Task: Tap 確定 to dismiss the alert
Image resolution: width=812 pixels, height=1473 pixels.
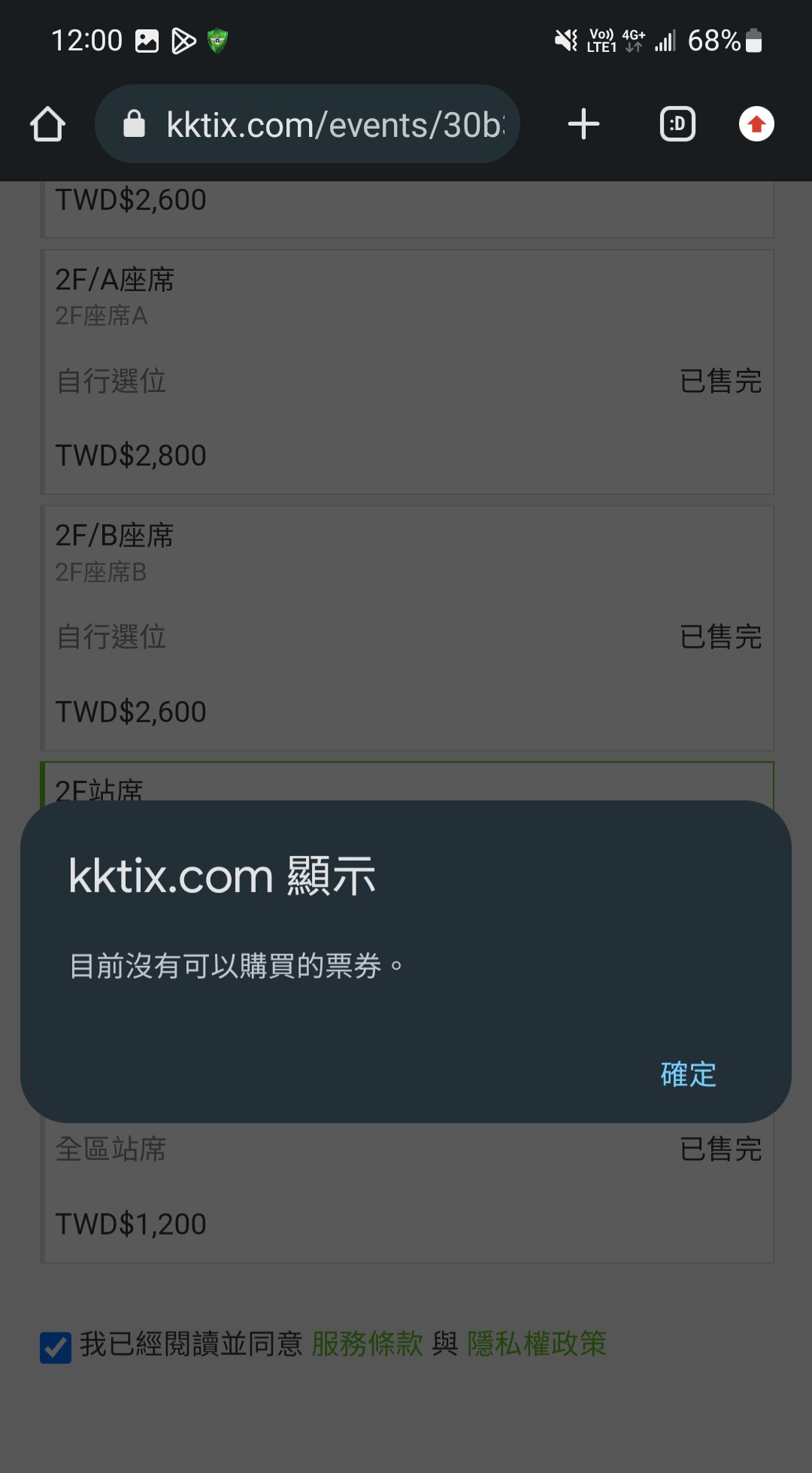Action: coord(688,1074)
